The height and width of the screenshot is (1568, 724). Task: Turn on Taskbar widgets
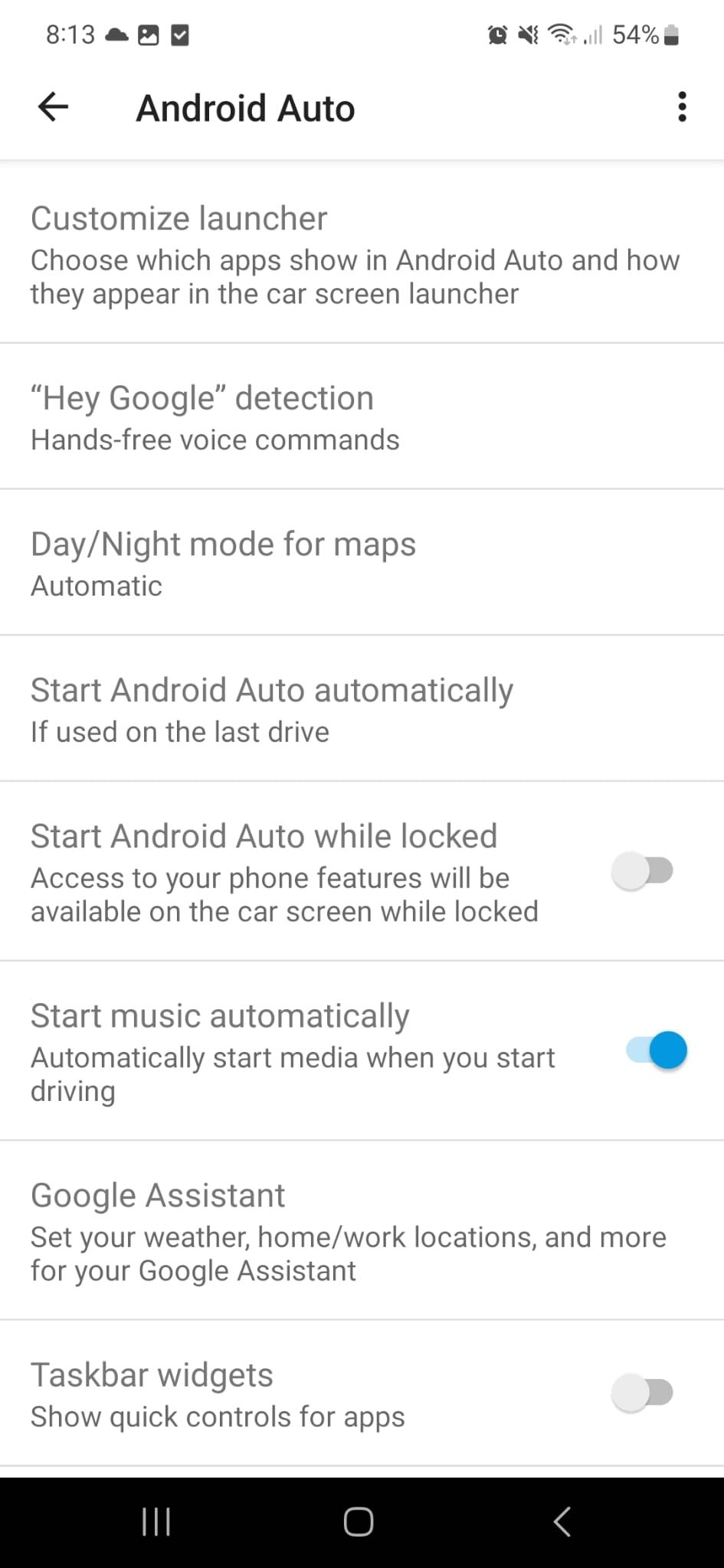[642, 1391]
